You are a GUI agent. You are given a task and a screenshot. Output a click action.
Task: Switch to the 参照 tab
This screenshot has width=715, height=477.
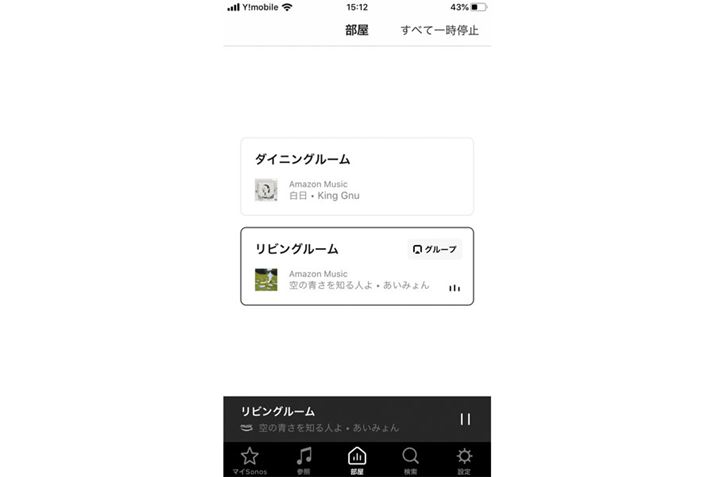tap(304, 460)
